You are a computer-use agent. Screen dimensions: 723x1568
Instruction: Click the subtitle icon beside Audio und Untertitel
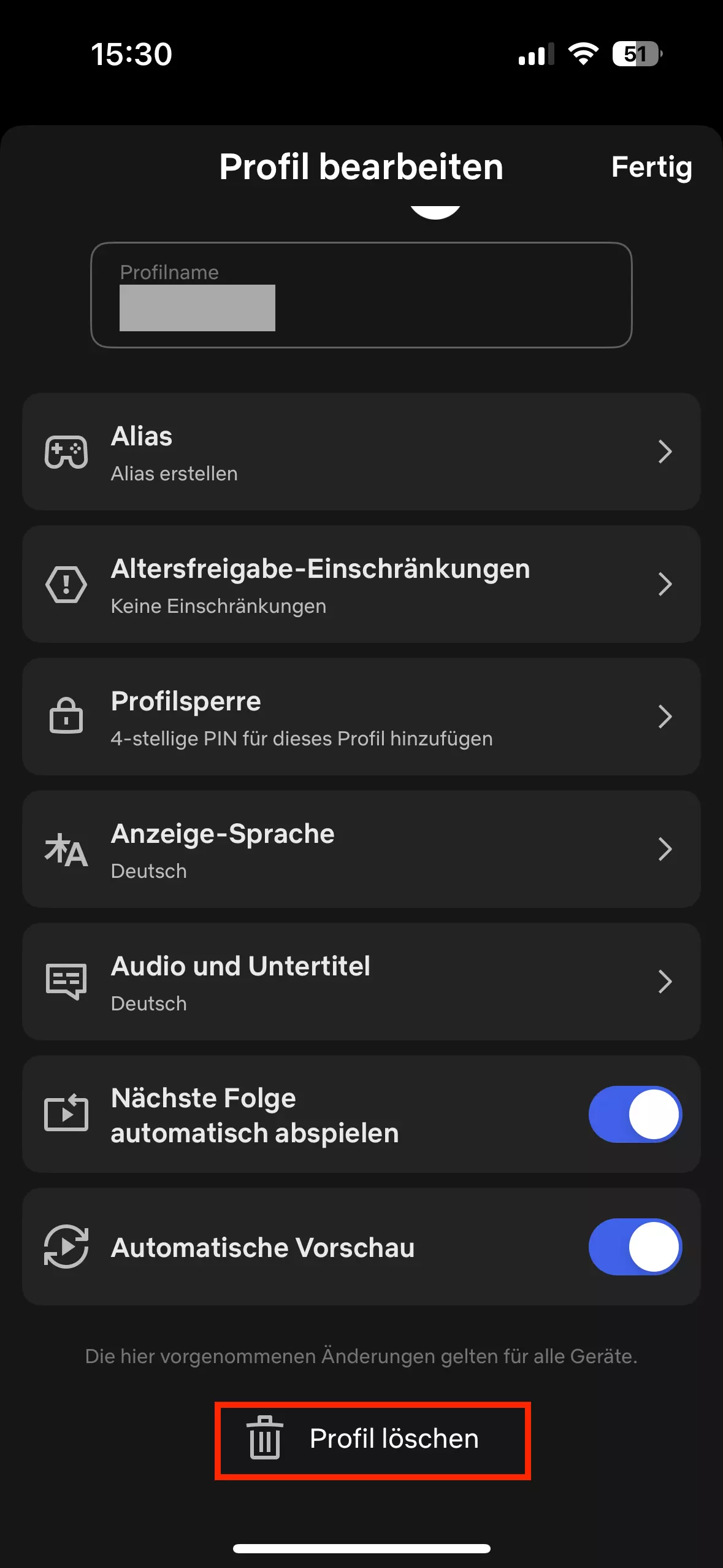pos(66,982)
